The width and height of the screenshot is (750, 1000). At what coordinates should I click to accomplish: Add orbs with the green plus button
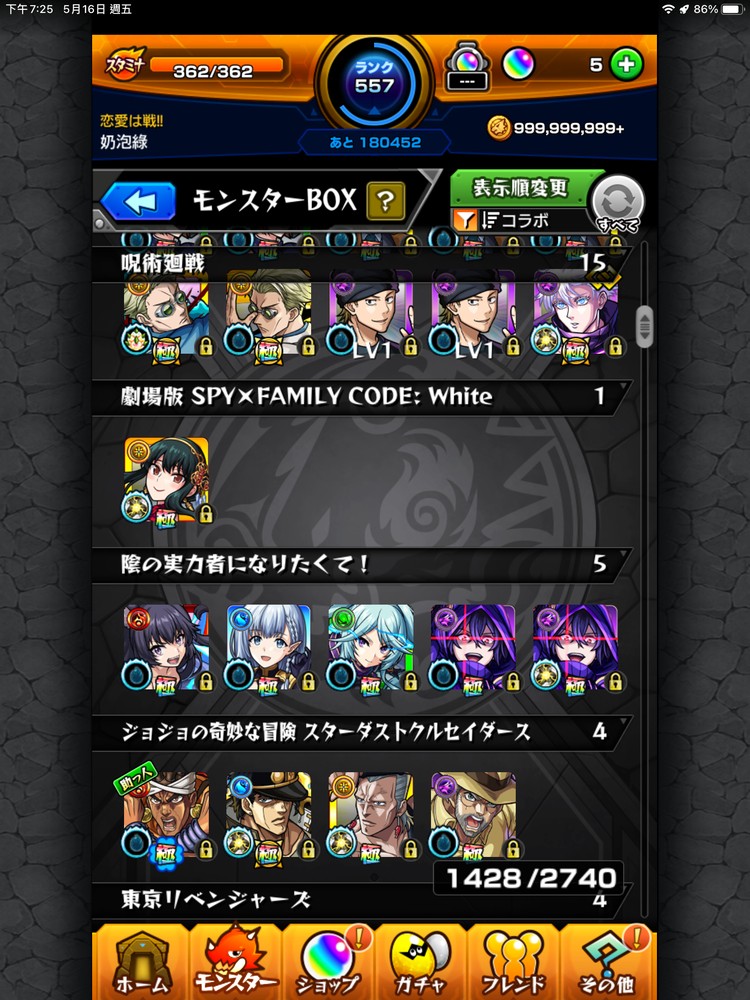coord(626,65)
